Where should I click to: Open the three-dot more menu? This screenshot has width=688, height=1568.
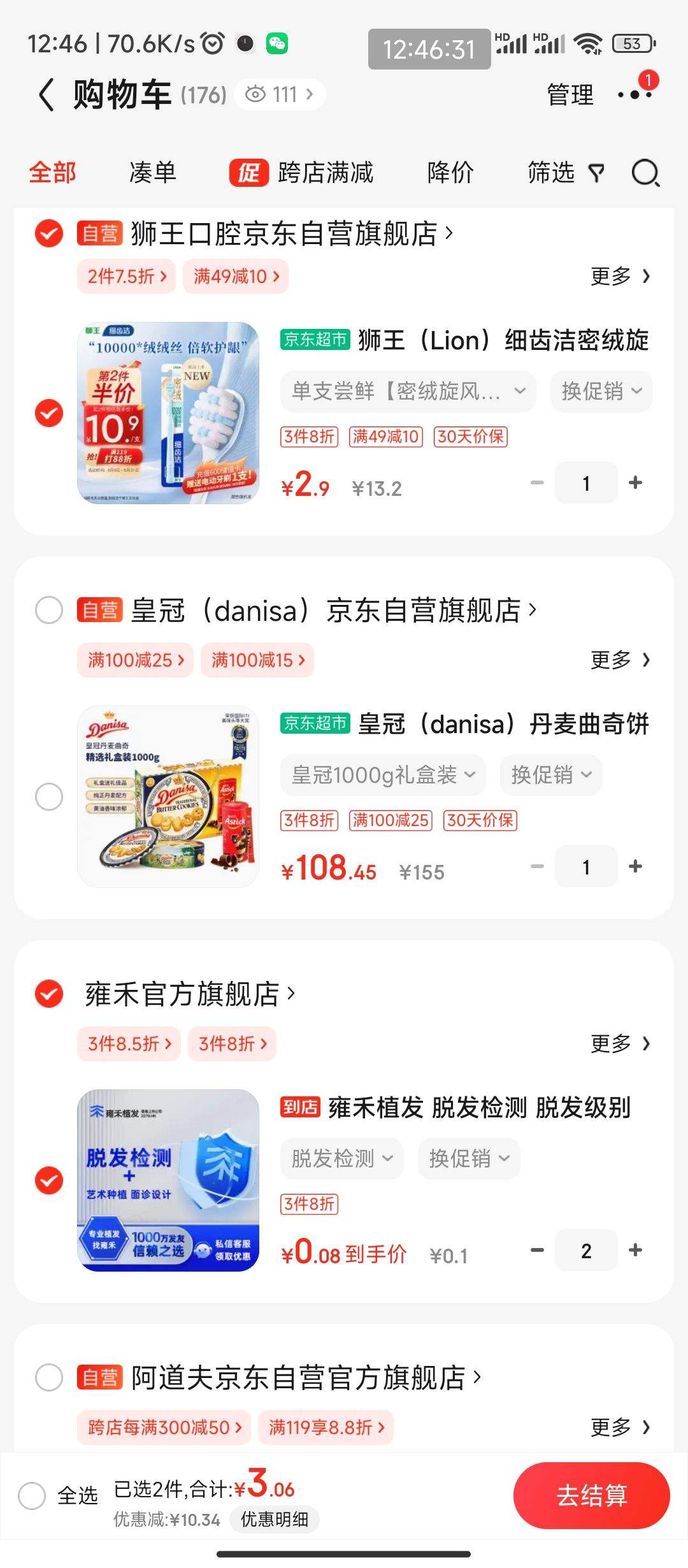pos(634,95)
